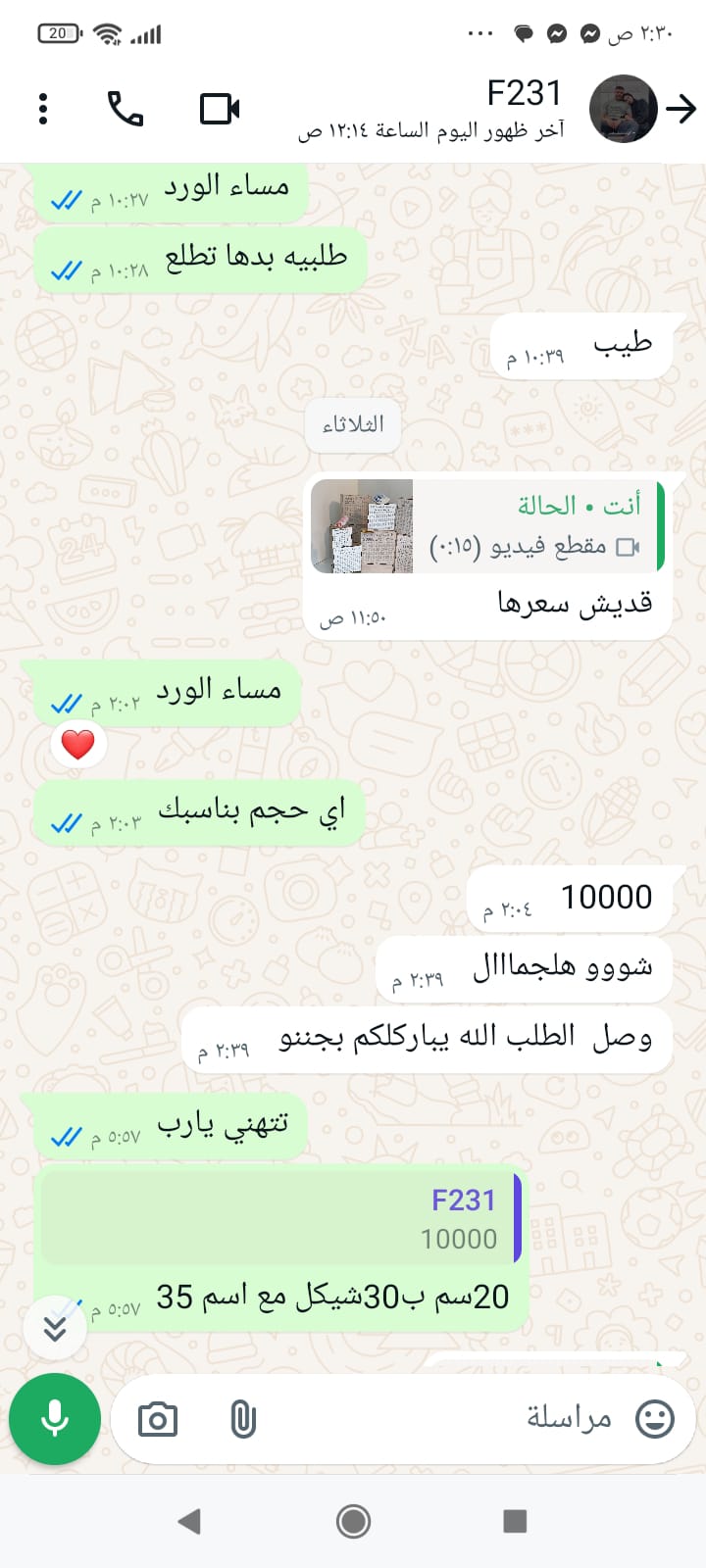This screenshot has height=1568, width=706.
Task: Tap the system home button
Action: click(353, 1521)
